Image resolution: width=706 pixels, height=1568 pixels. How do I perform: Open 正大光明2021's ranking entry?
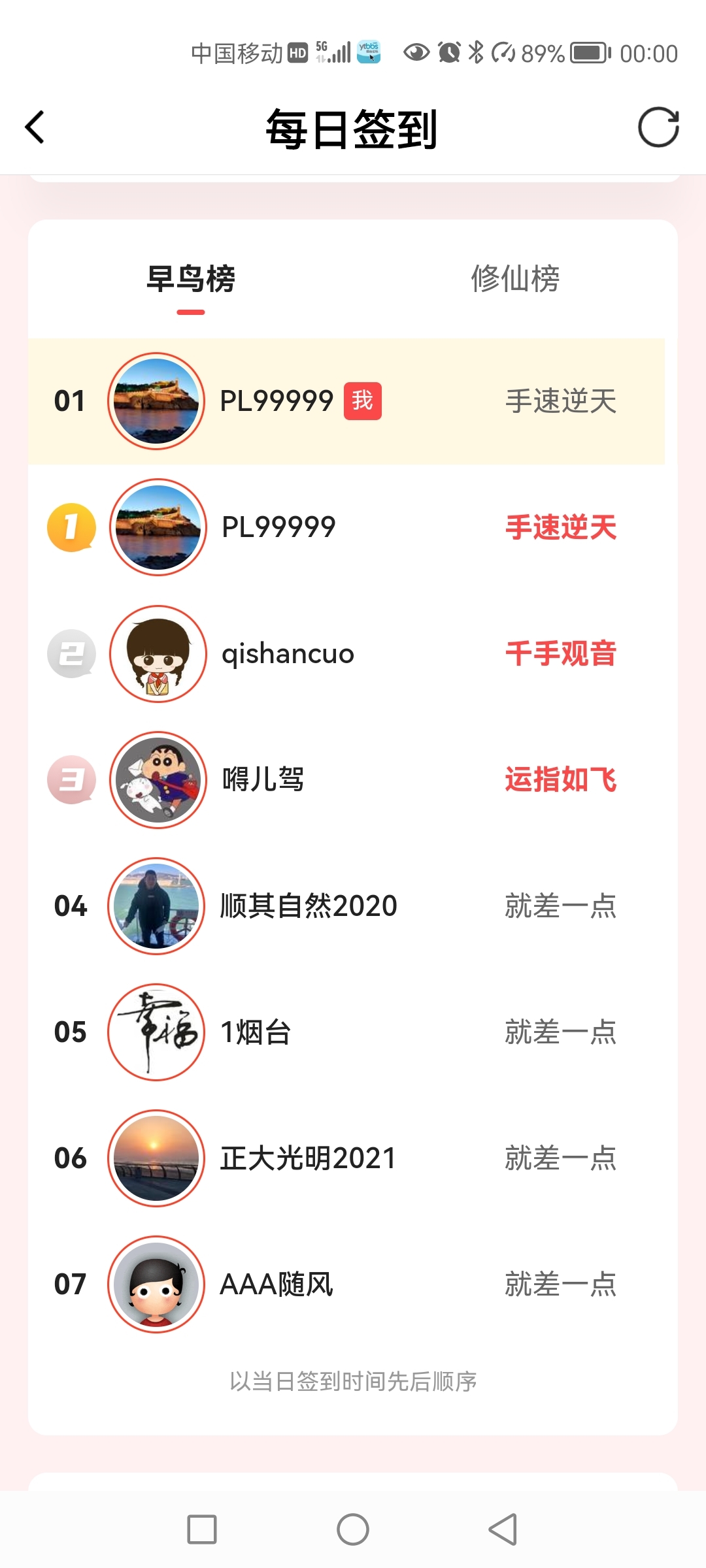tap(308, 1158)
